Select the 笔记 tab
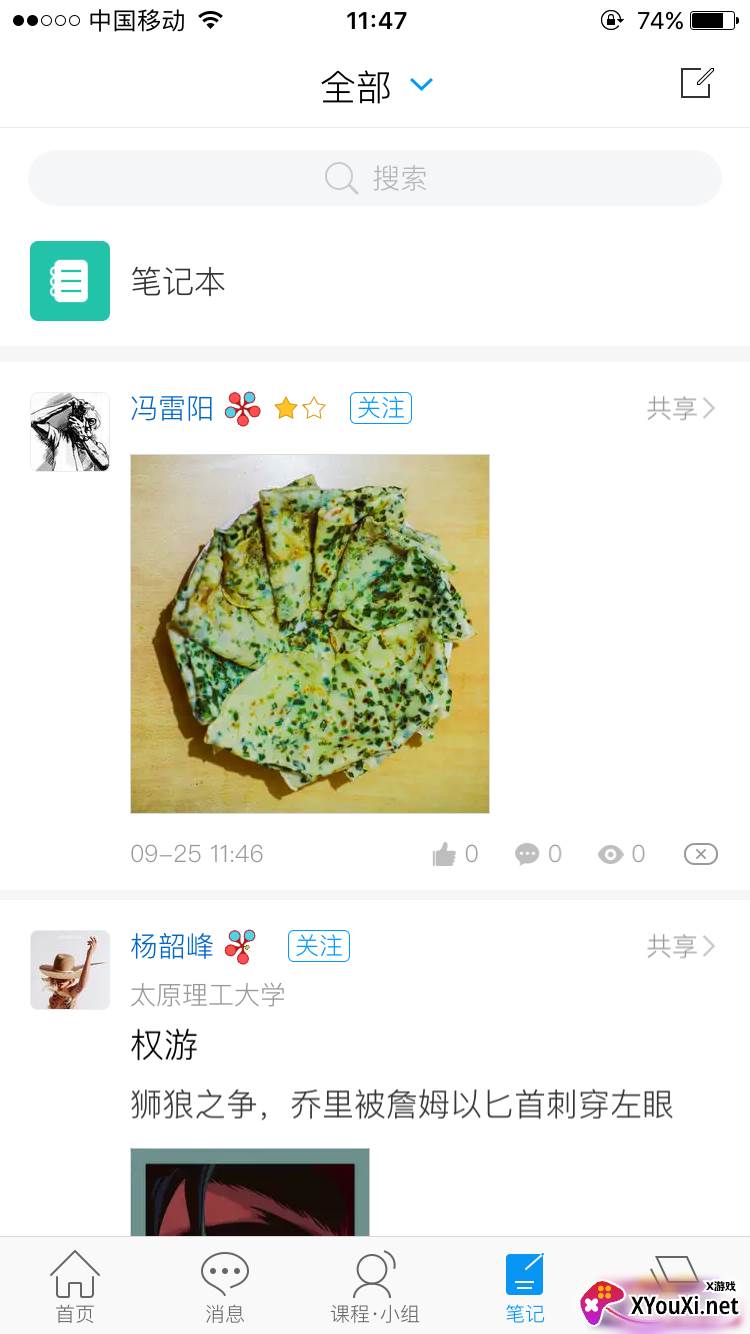Image resolution: width=750 pixels, height=1334 pixels. [525, 1287]
